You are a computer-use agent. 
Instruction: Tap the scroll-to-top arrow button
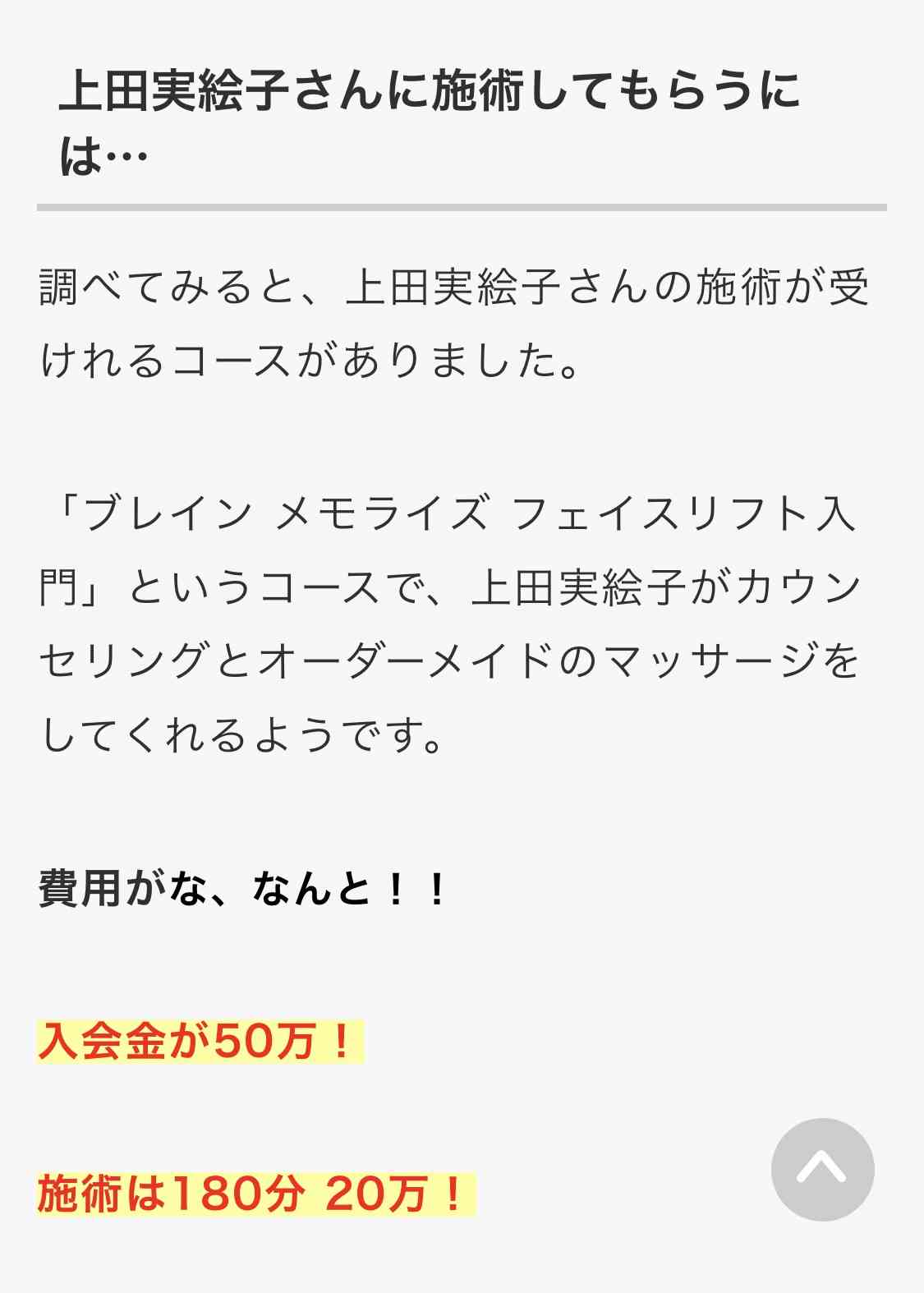point(822,1169)
